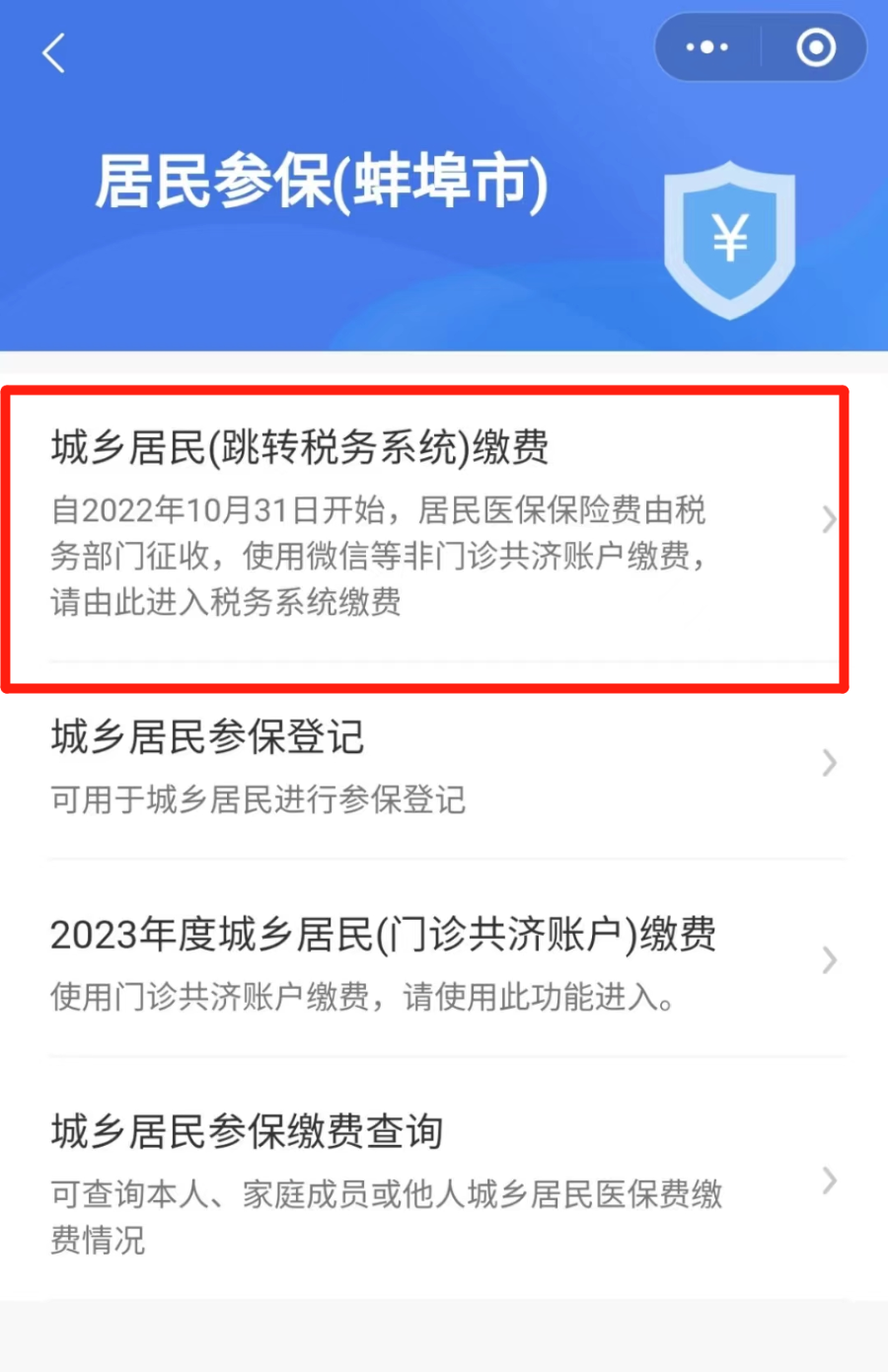Viewport: 888px width, 1372px height.
Task: Open 城乡居民(跳转税务系统)缴费
Action: [424, 523]
